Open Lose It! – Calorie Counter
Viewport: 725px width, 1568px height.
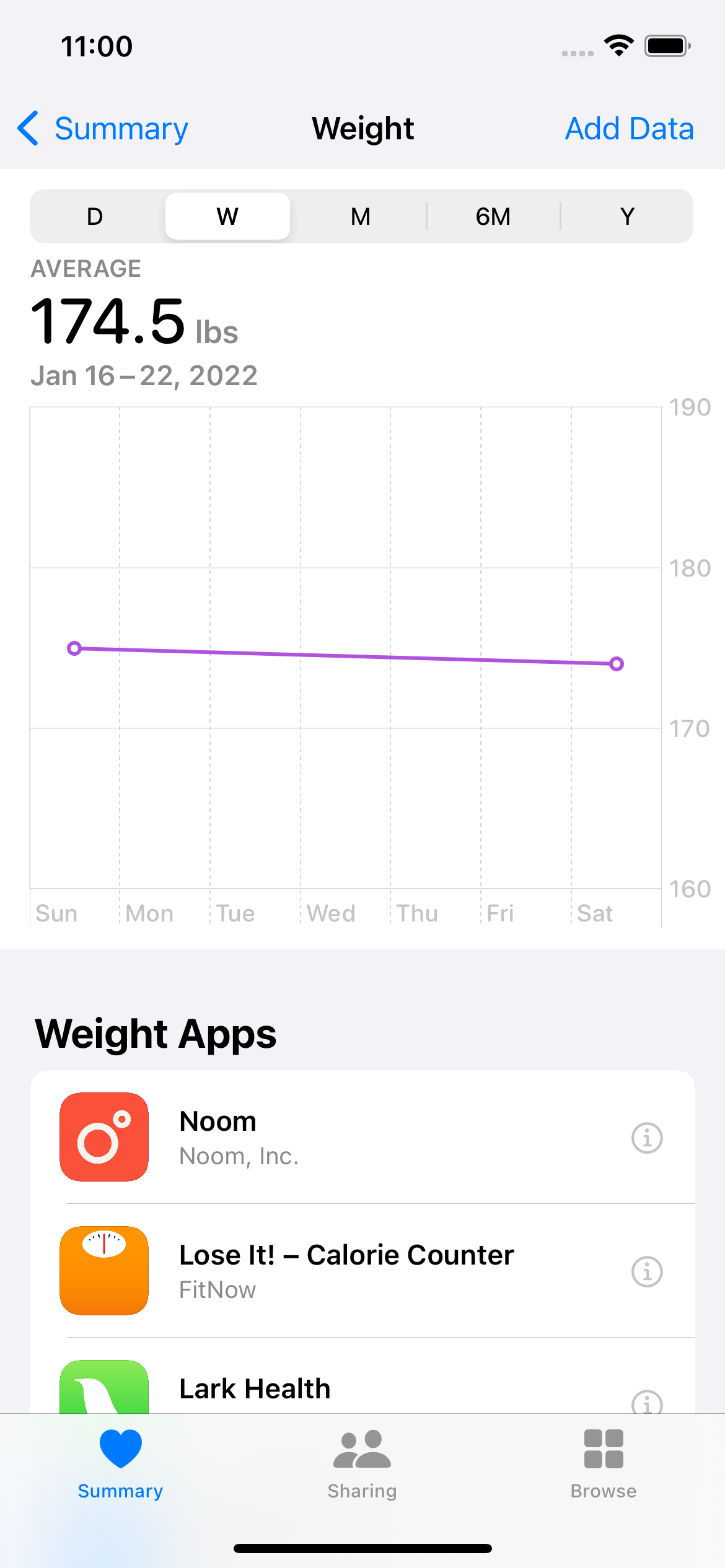[362, 1271]
